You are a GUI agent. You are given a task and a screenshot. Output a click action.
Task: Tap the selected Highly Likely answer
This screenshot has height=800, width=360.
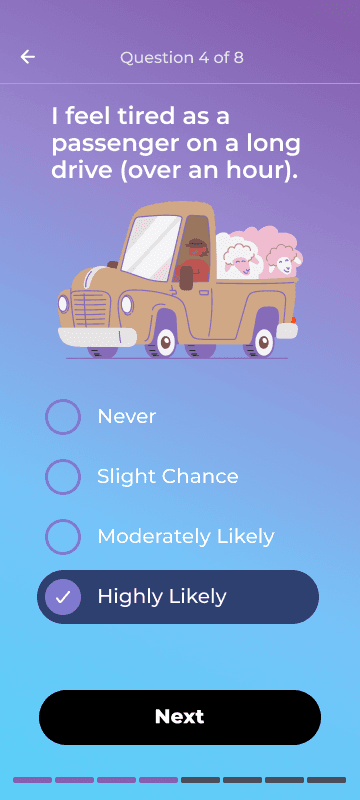point(178,596)
